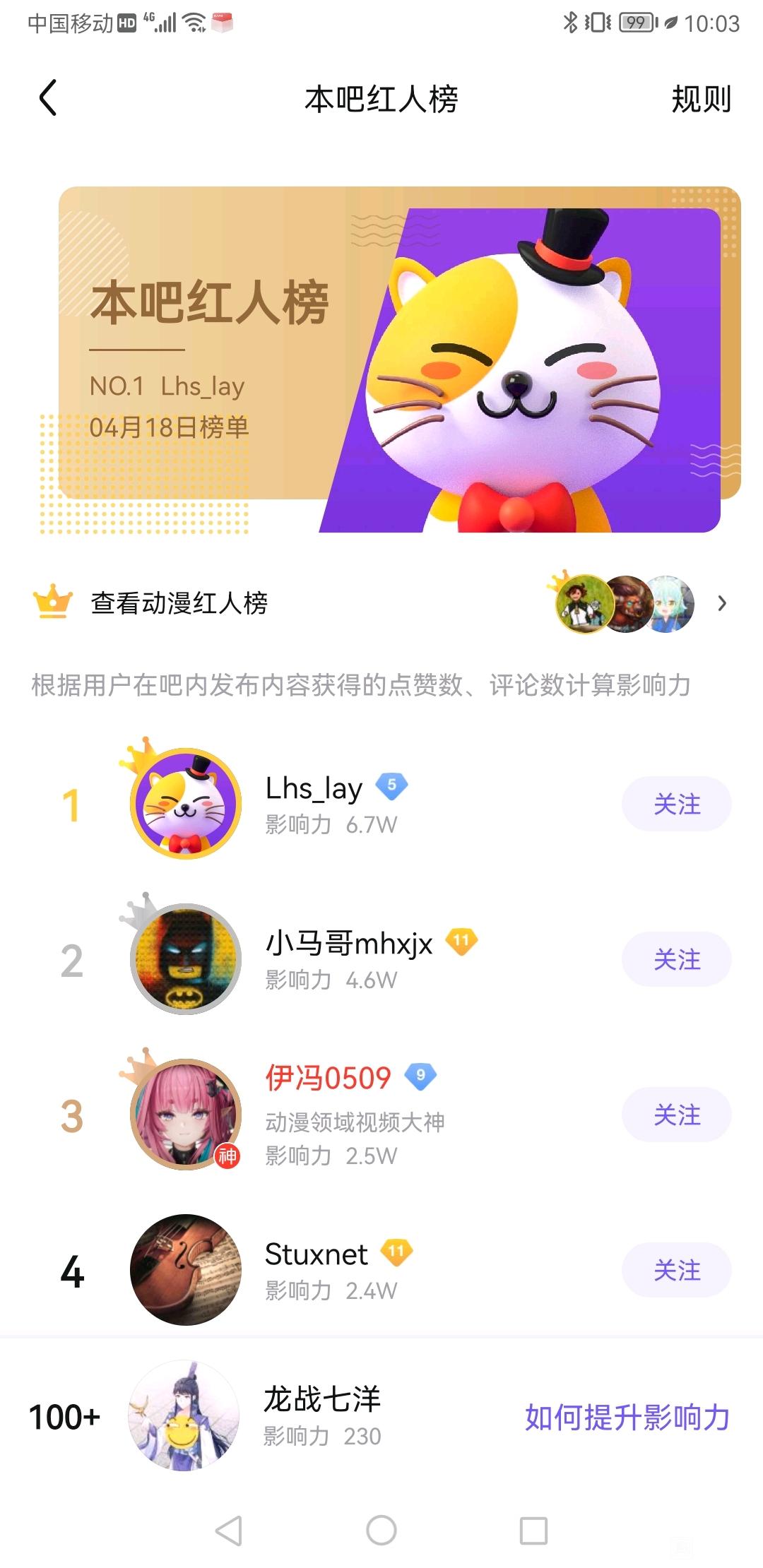This screenshot has width=763, height=1568.
Task: Follow Stuxnet with the 关注 button
Action: [x=676, y=1270]
